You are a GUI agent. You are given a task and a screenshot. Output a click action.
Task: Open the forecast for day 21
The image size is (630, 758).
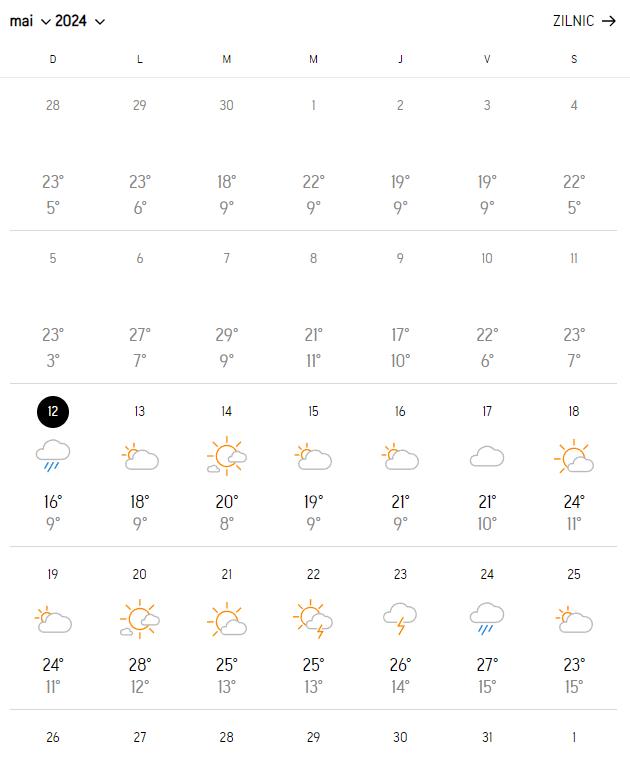[x=227, y=628]
